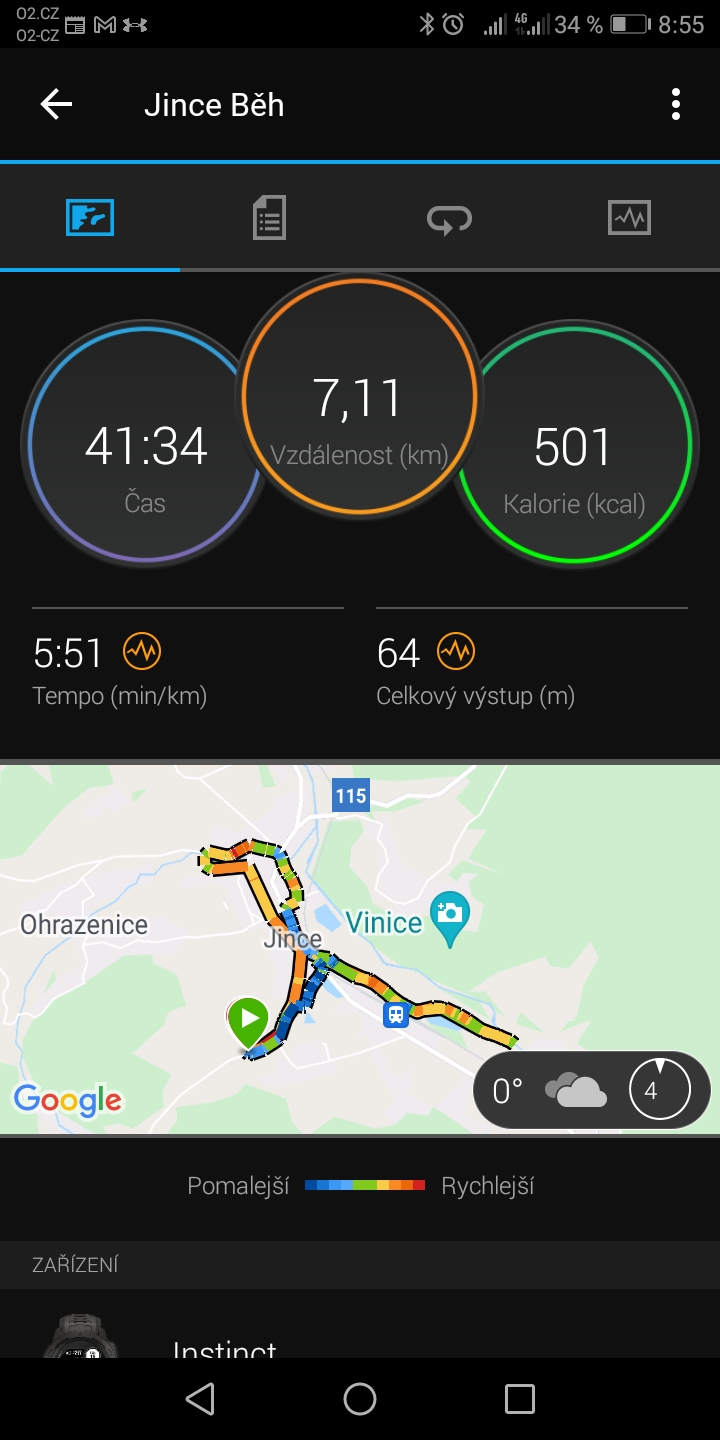Switch to the laps tab
The height and width of the screenshot is (1440, 720).
pos(450,217)
